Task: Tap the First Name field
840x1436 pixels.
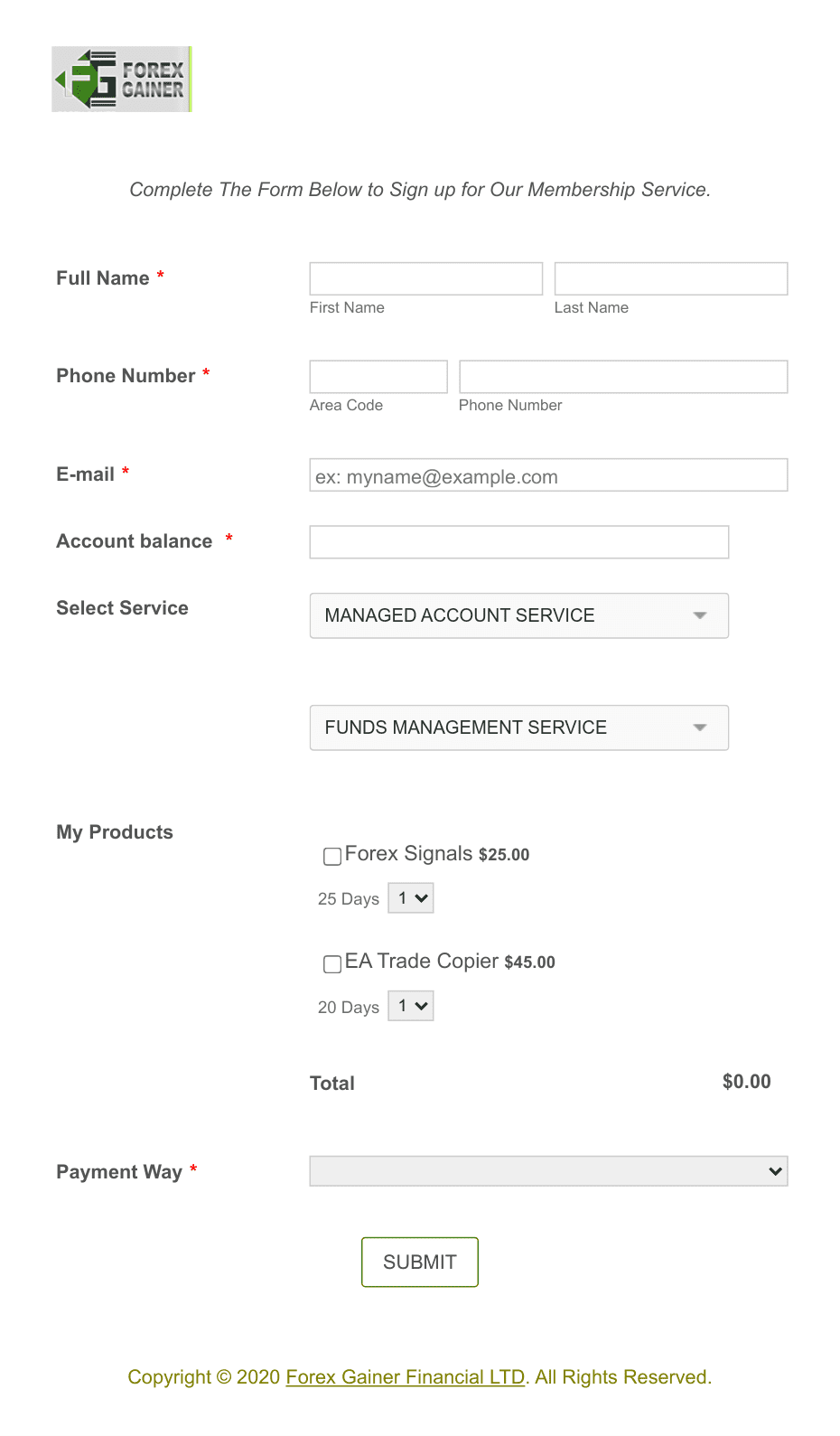Action: pos(425,278)
